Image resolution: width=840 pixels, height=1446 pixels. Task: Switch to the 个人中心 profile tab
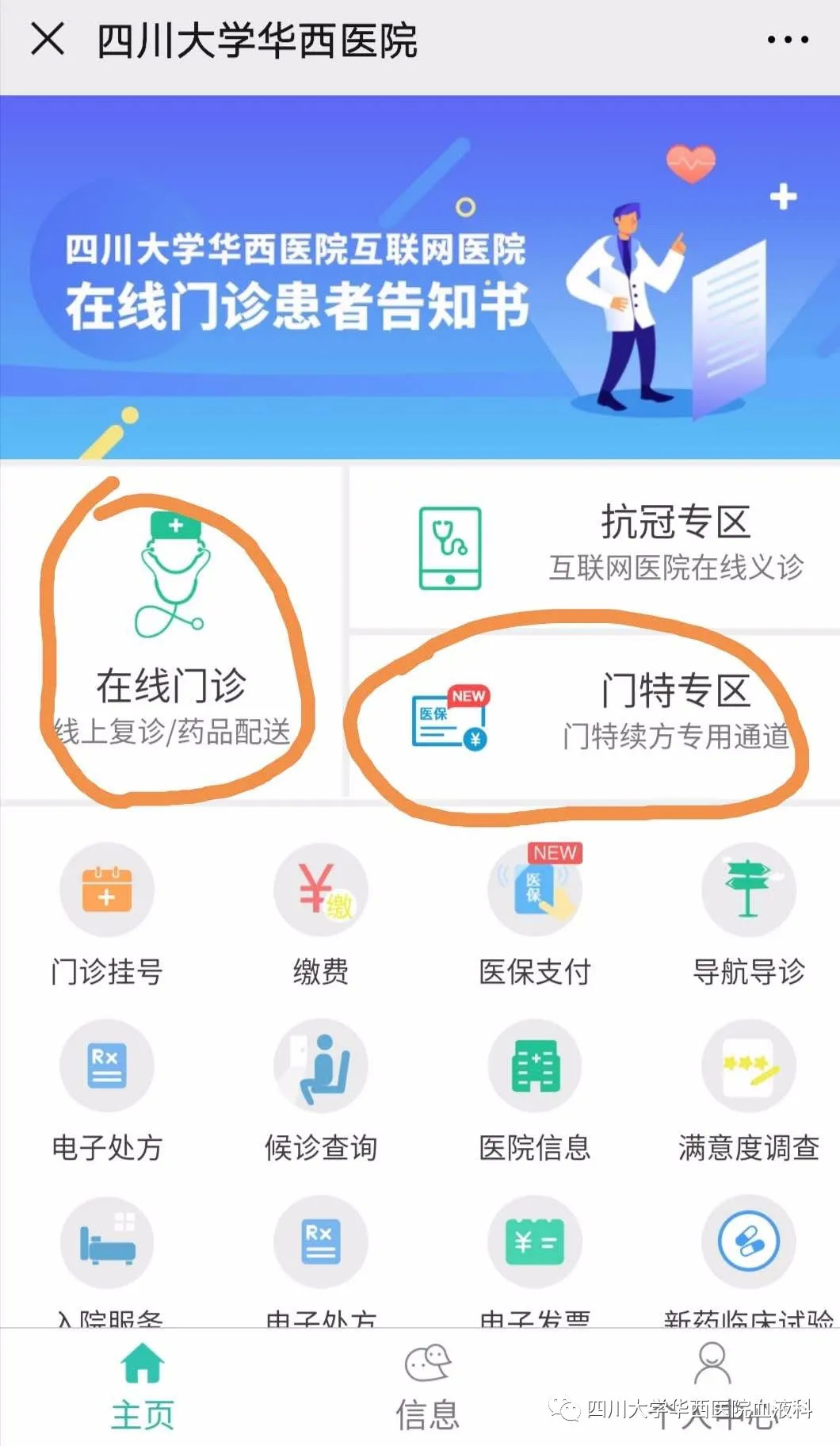712,1387
